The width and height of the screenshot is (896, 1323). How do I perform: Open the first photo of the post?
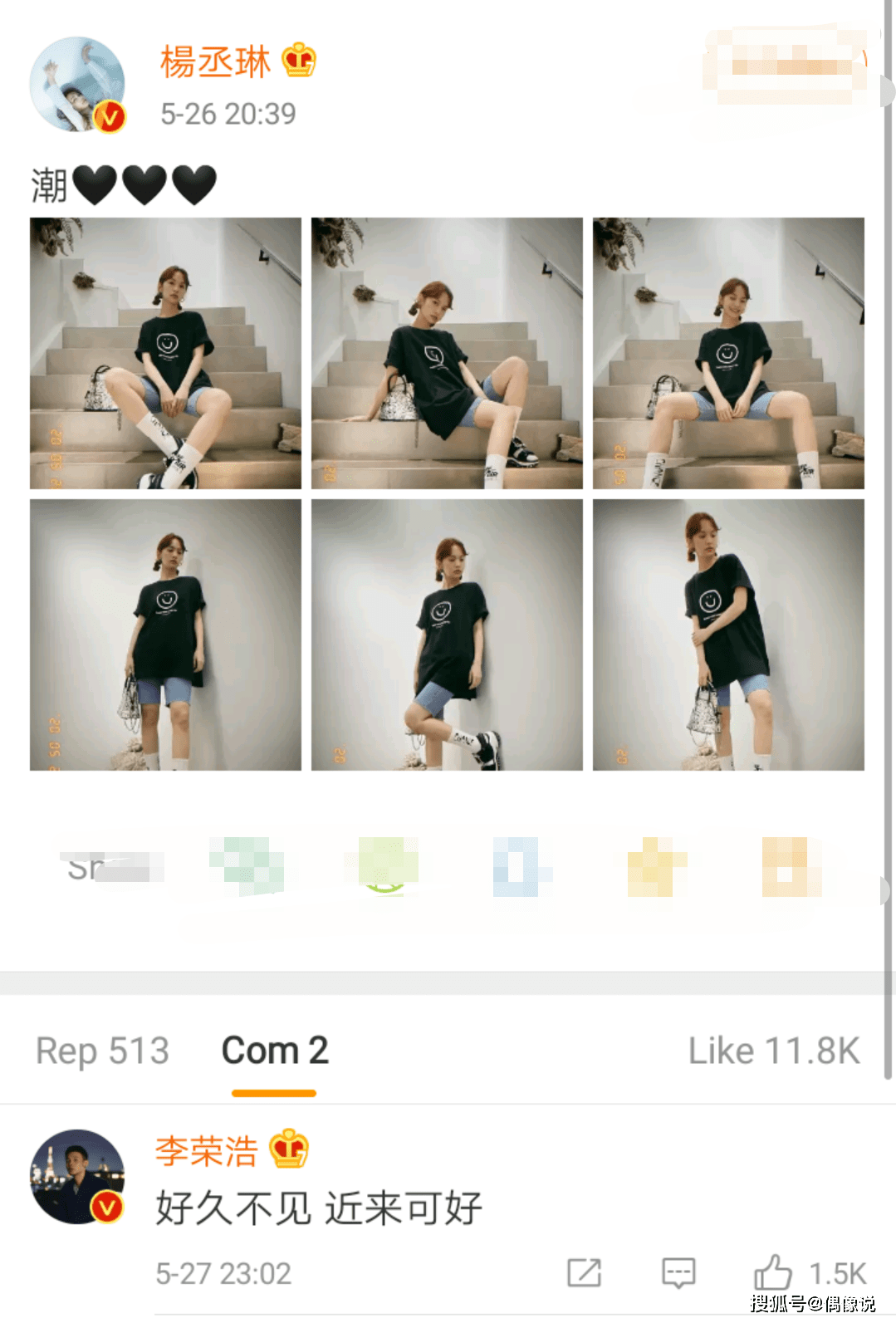[165, 353]
